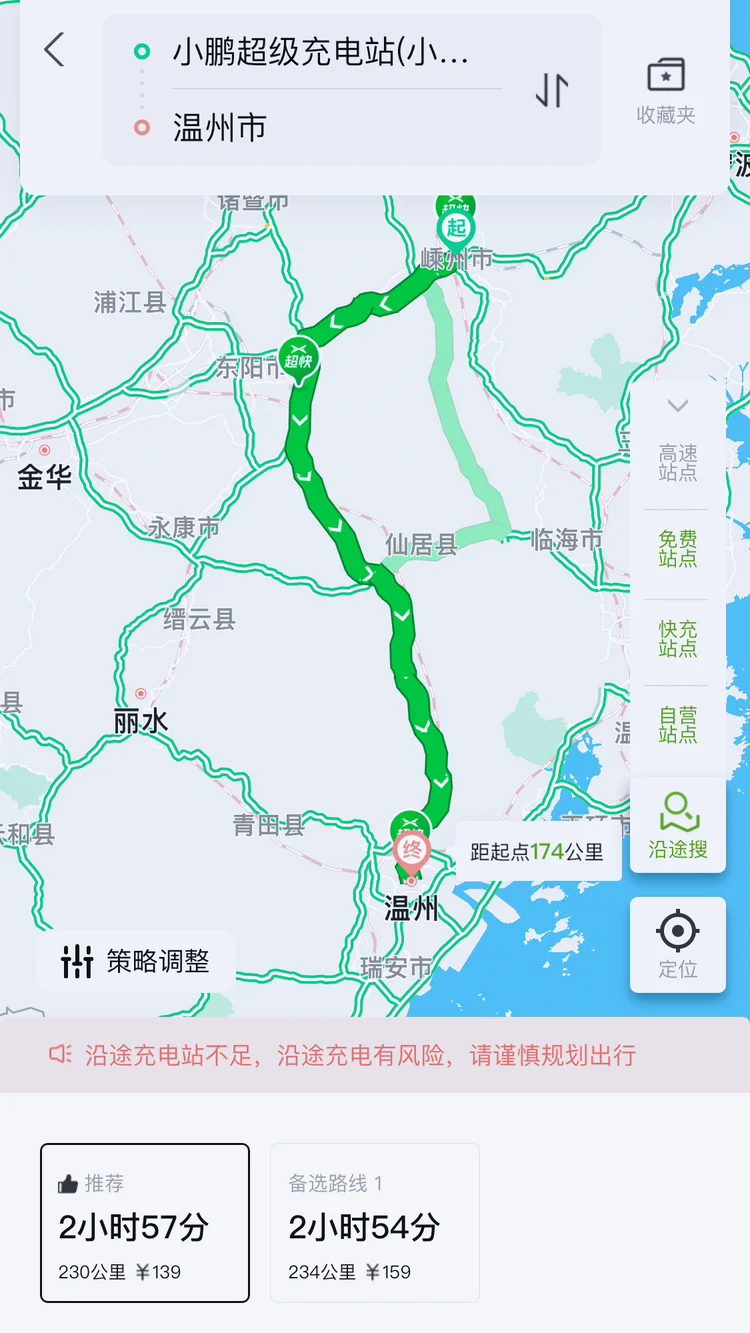
Task: Tap the 起 start marker at 嵊州市
Action: coord(456,227)
